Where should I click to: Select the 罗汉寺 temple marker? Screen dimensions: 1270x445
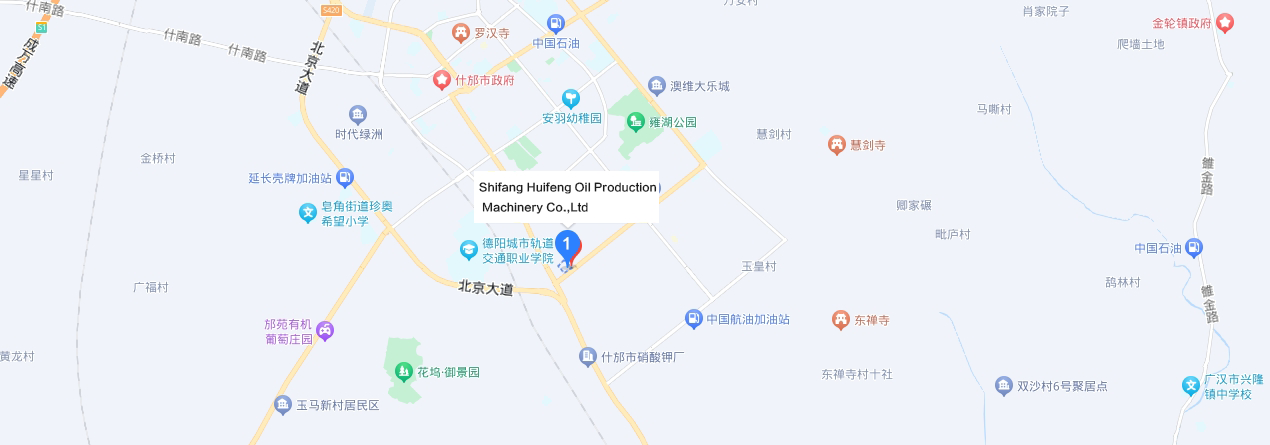click(460, 33)
